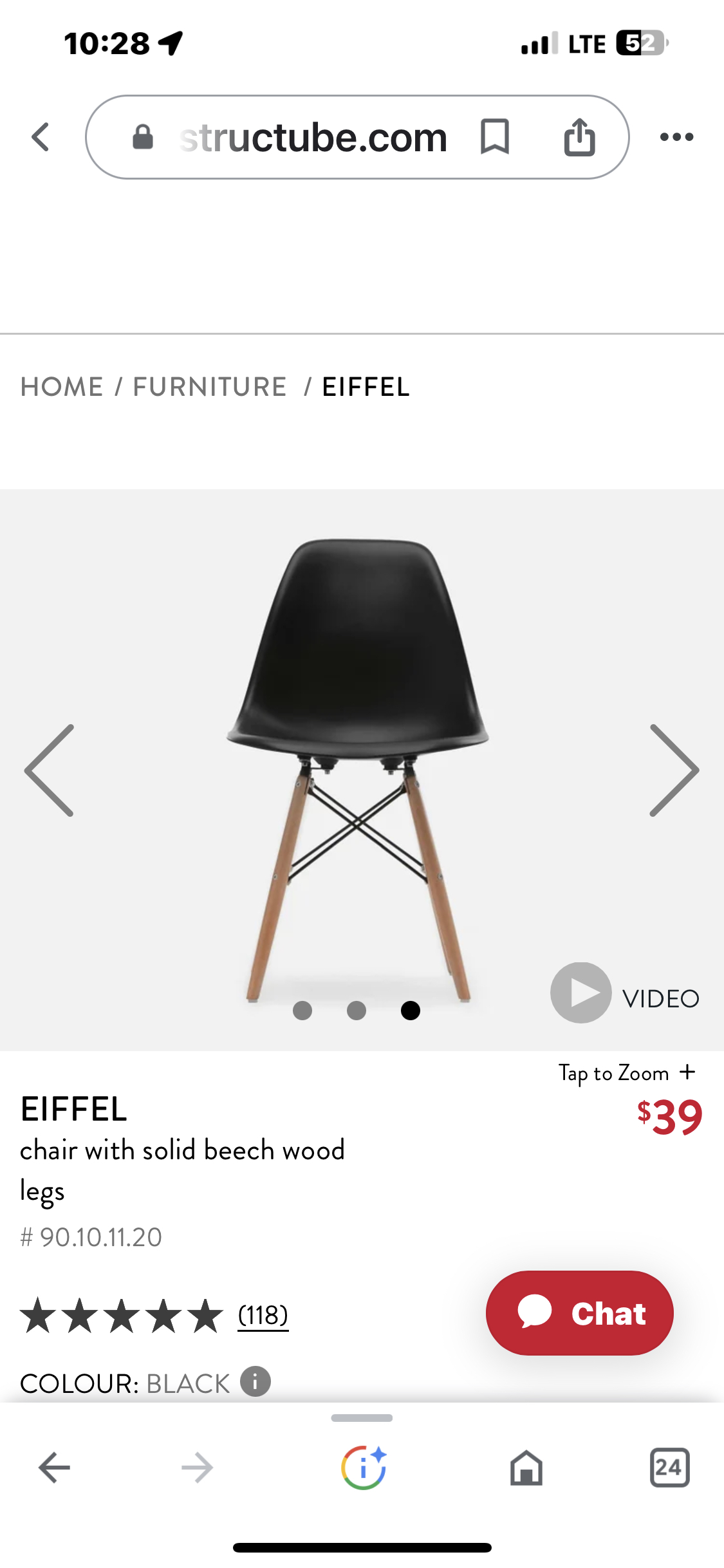Open the Google assistant icon in toolbar
This screenshot has width=724, height=1568.
click(x=363, y=1468)
